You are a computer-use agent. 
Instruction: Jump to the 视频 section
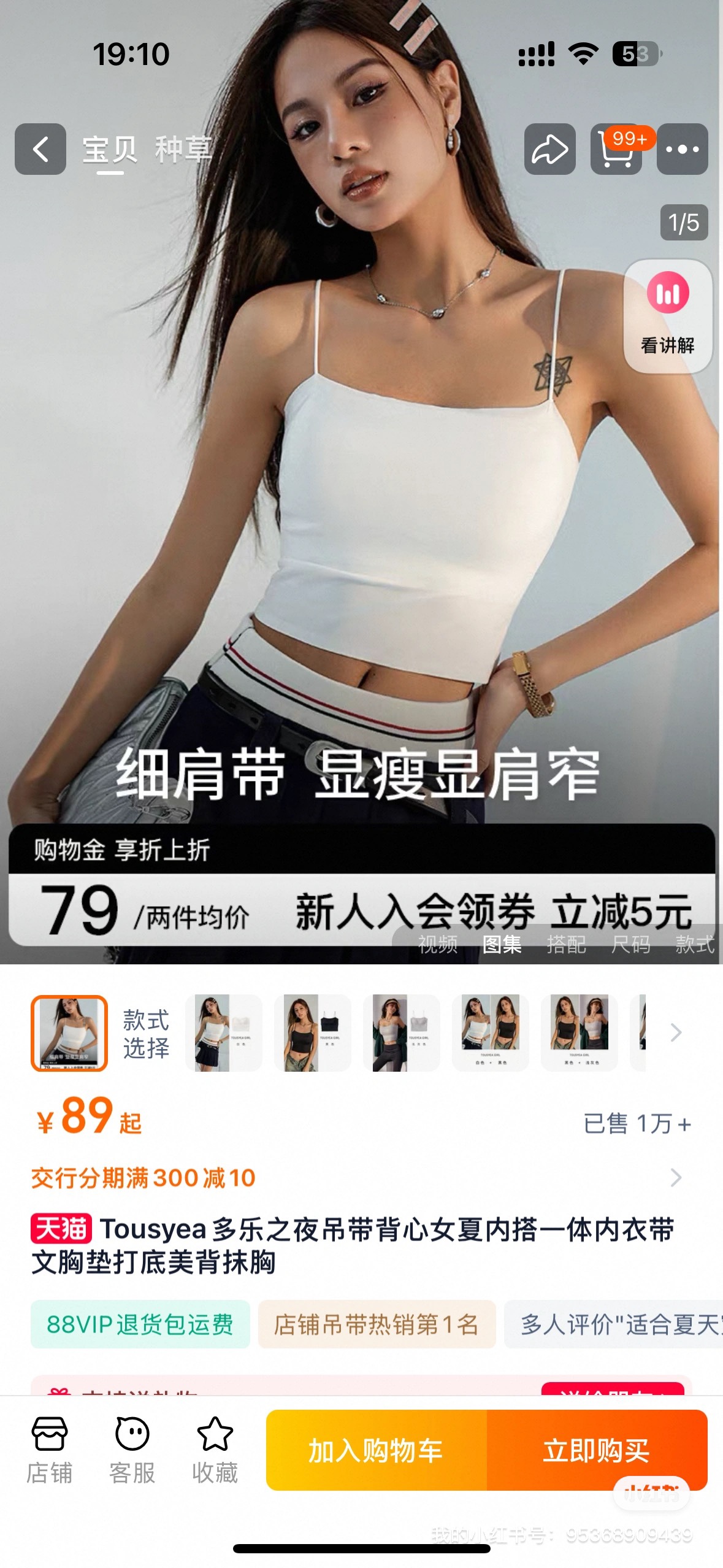438,944
